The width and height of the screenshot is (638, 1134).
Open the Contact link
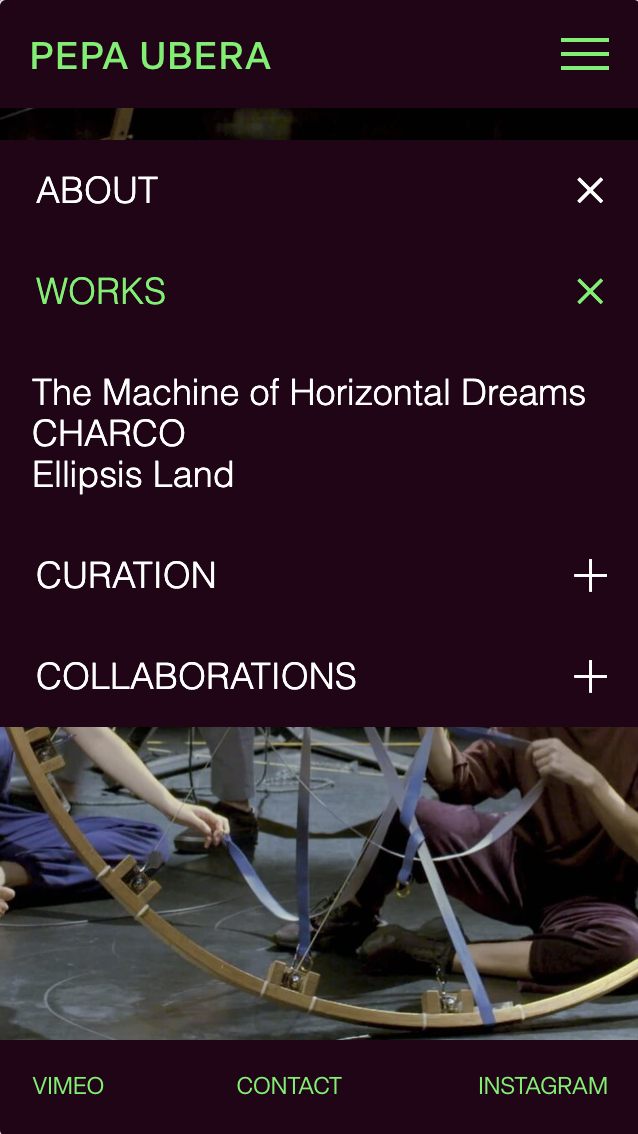tap(289, 1086)
